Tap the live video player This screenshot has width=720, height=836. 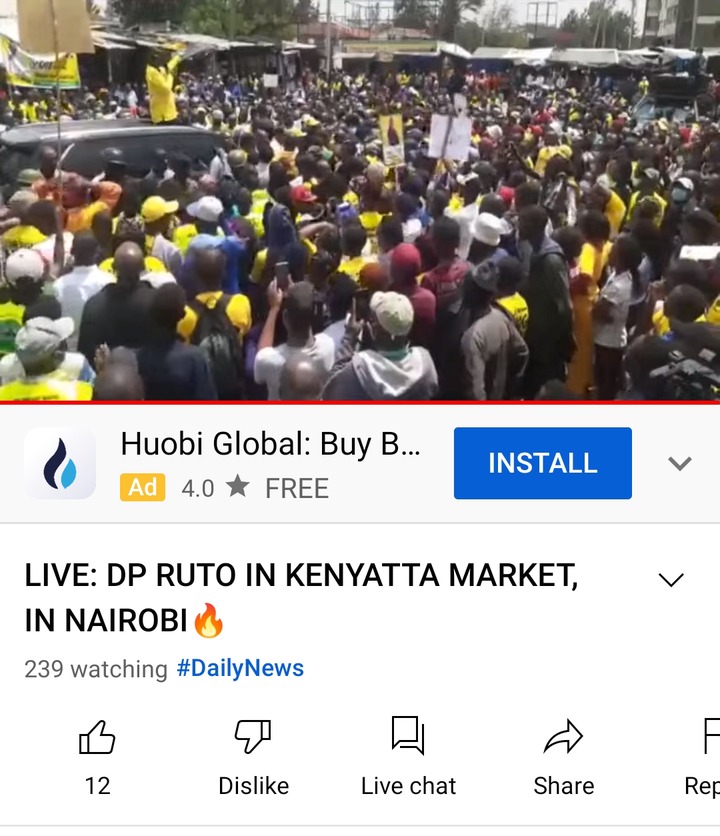[360, 200]
